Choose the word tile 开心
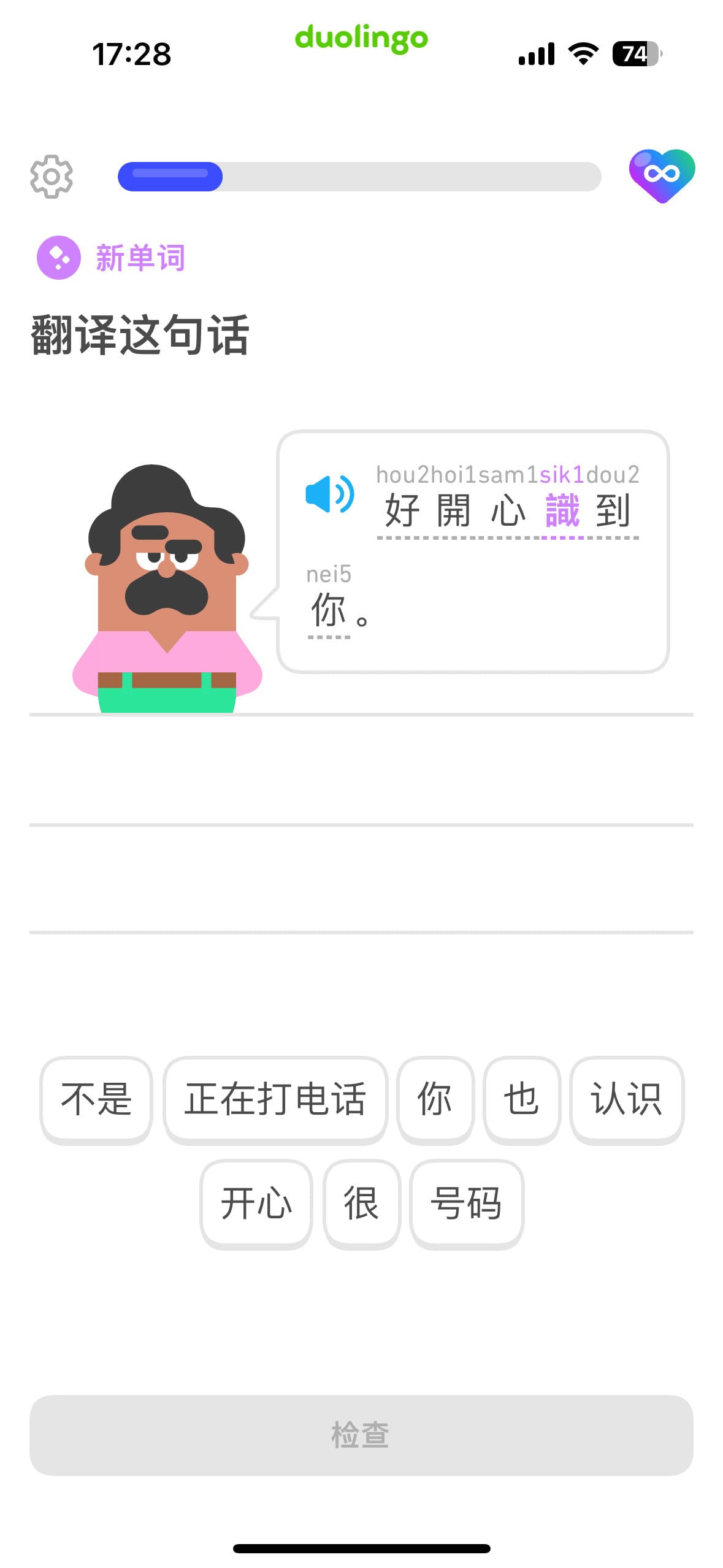 pos(256,1203)
